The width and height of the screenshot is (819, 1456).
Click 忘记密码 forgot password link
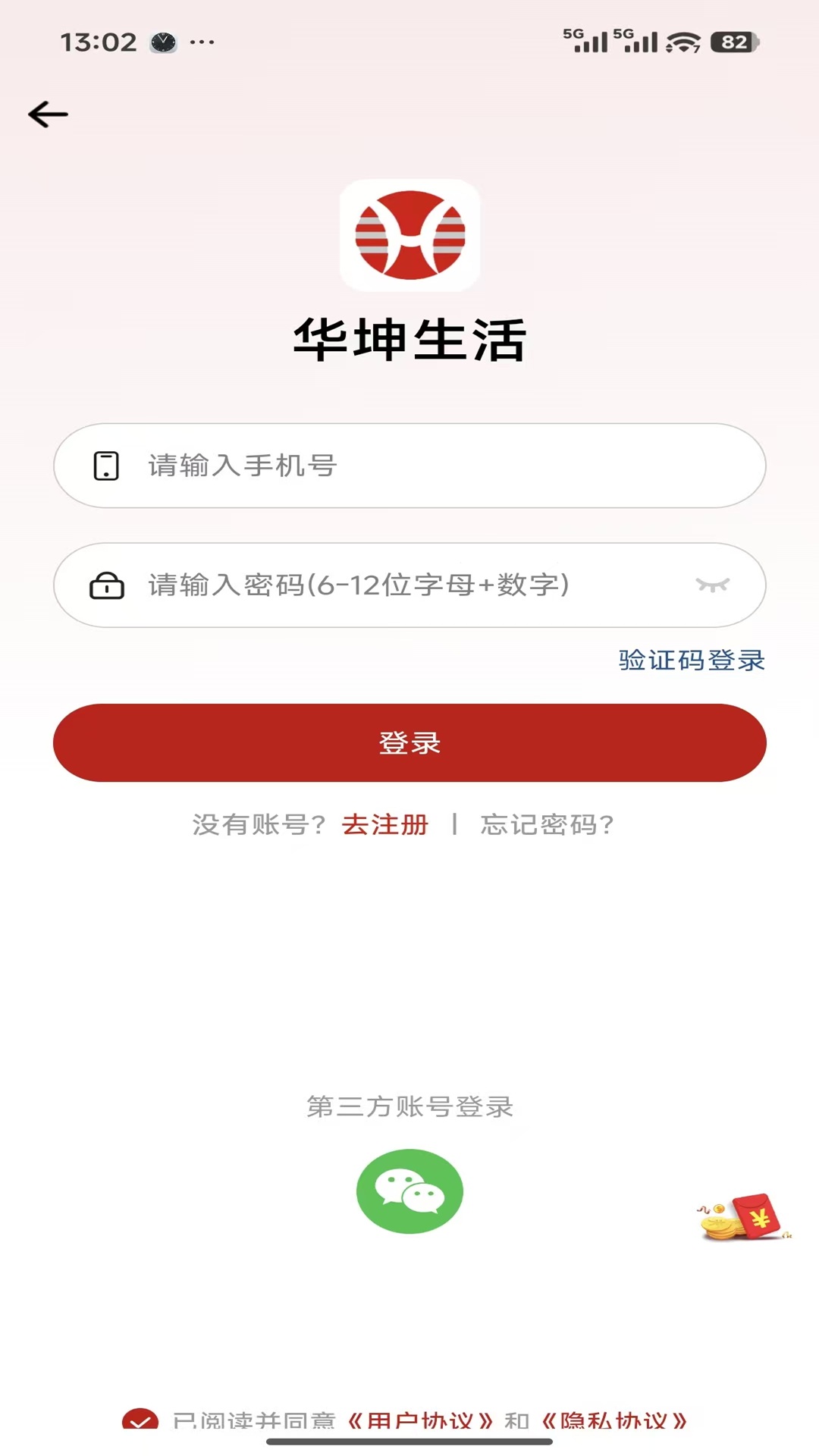545,825
